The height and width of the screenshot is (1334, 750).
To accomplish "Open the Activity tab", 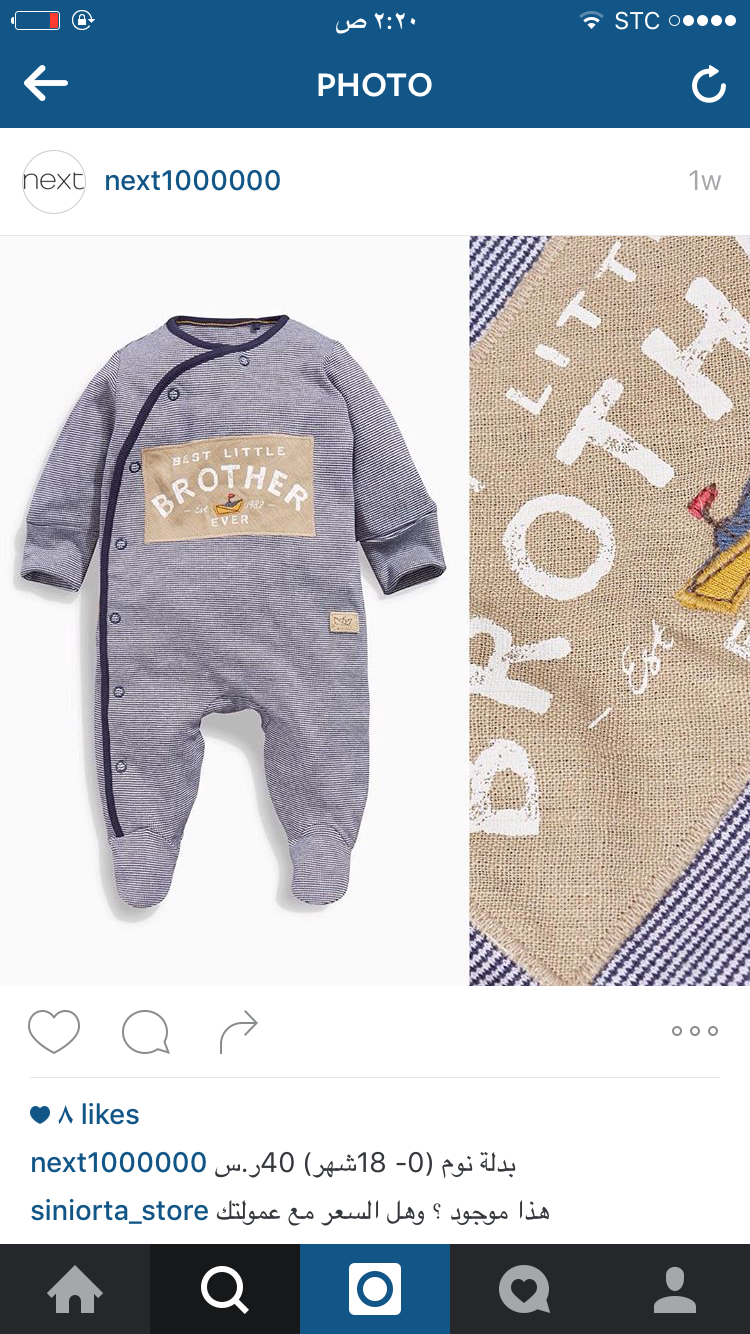I will click(x=525, y=1289).
